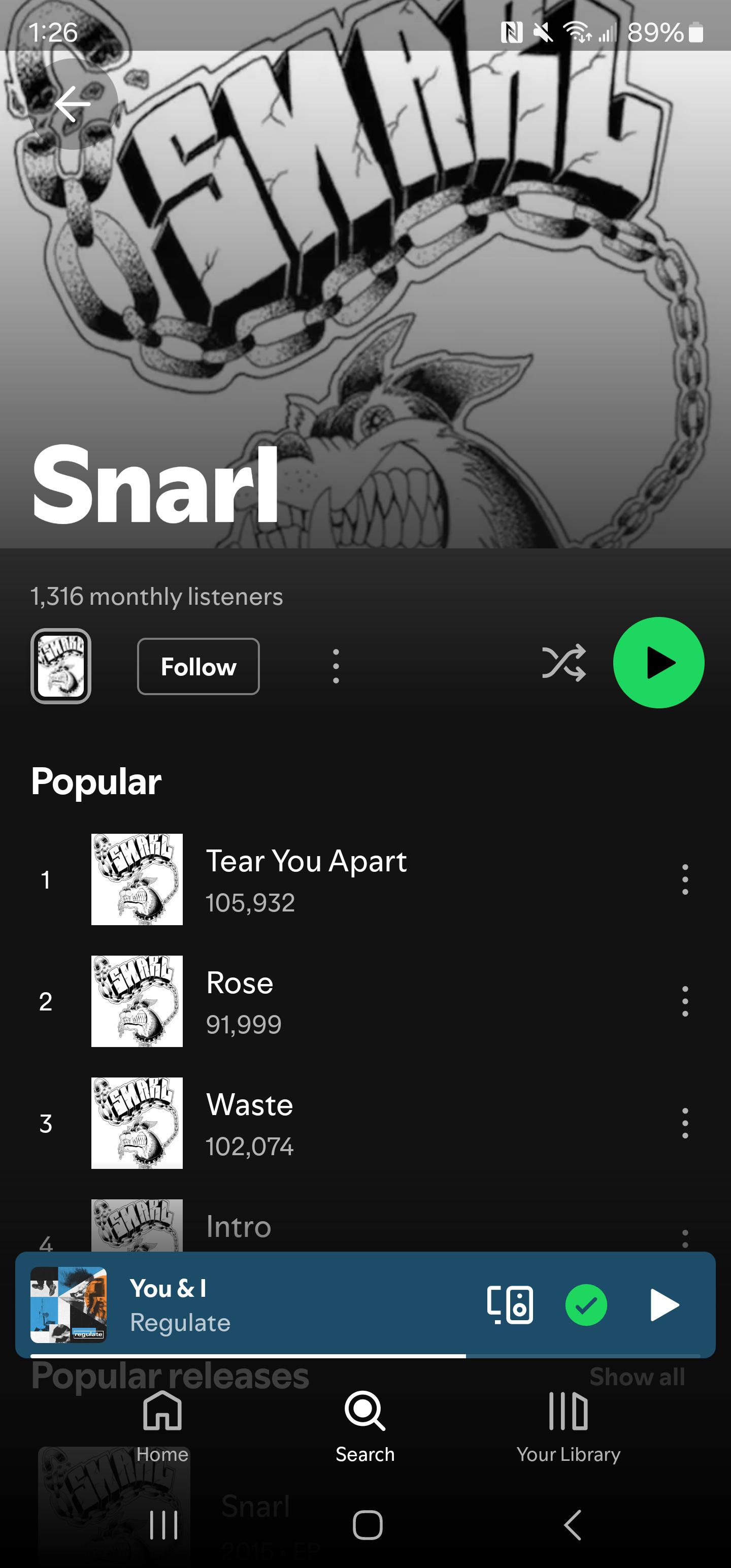Screen dimensions: 731x1568
Task: Show more options for Rose
Action: tap(685, 1001)
